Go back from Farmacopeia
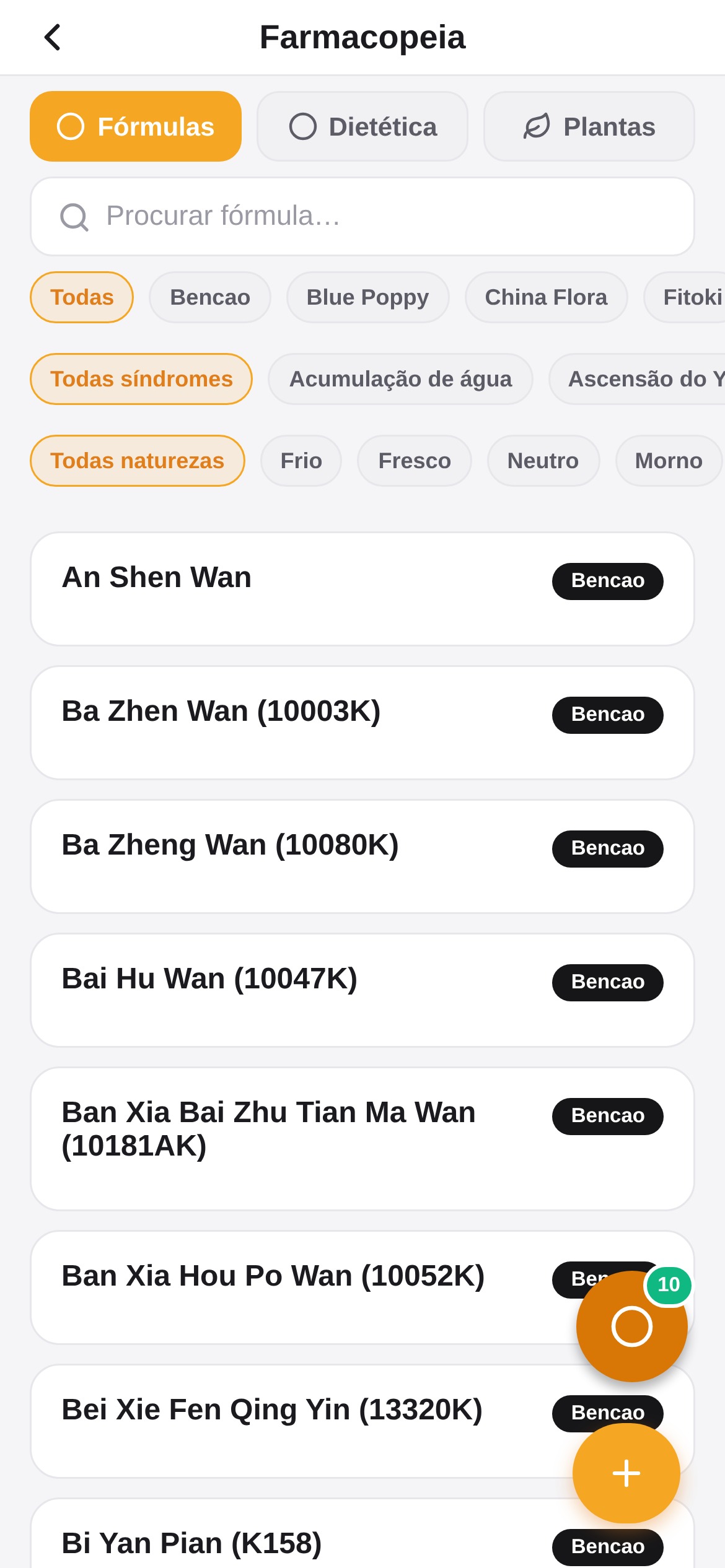 click(53, 37)
